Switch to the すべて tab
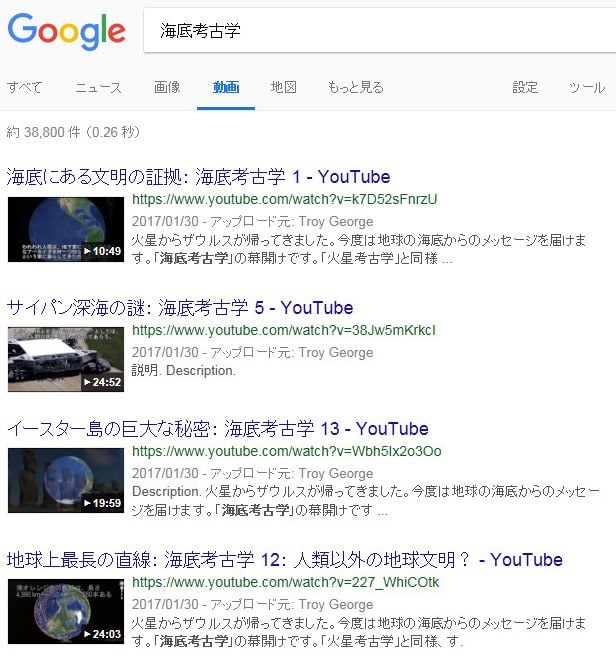Viewport: 616px width, 663px height. click(x=25, y=87)
